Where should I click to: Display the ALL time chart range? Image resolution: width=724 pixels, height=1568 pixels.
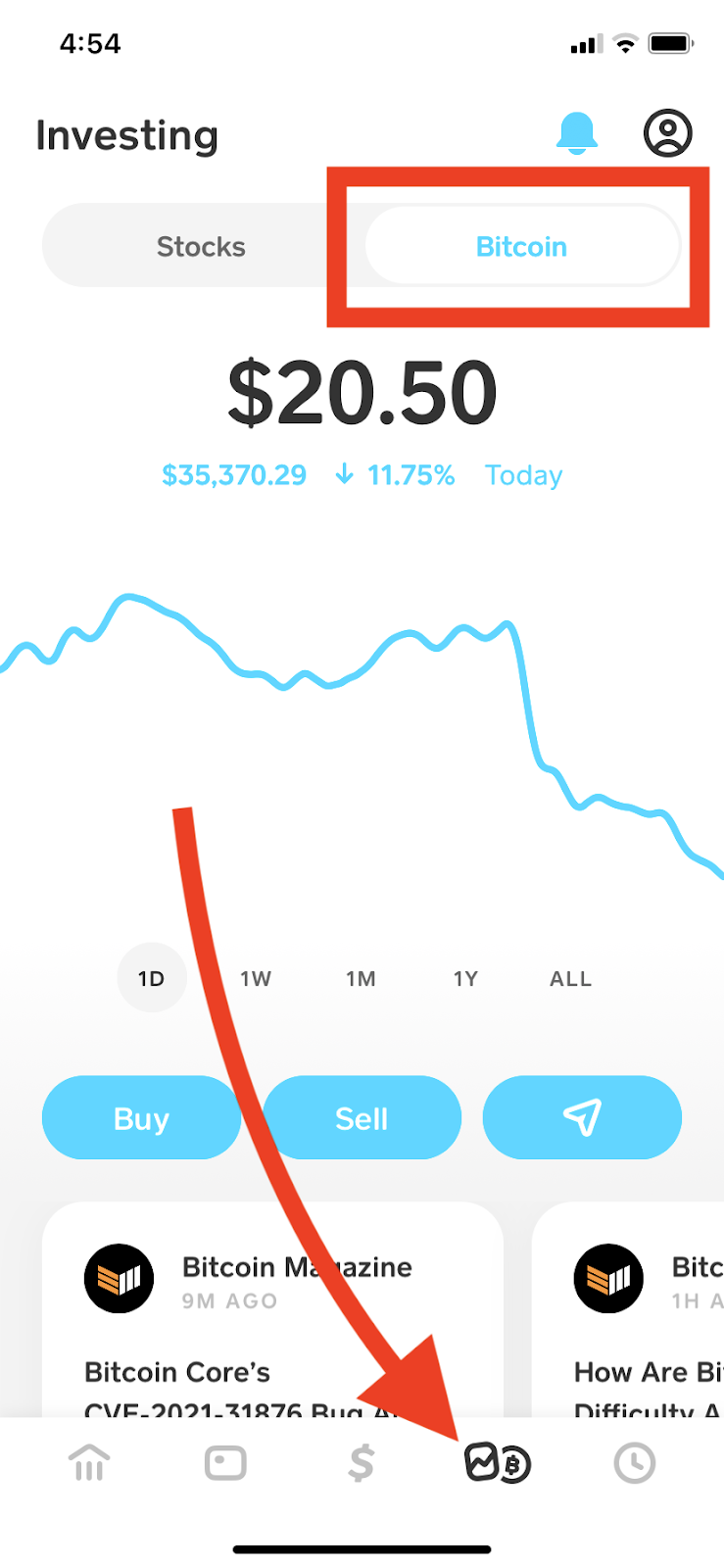coord(570,978)
